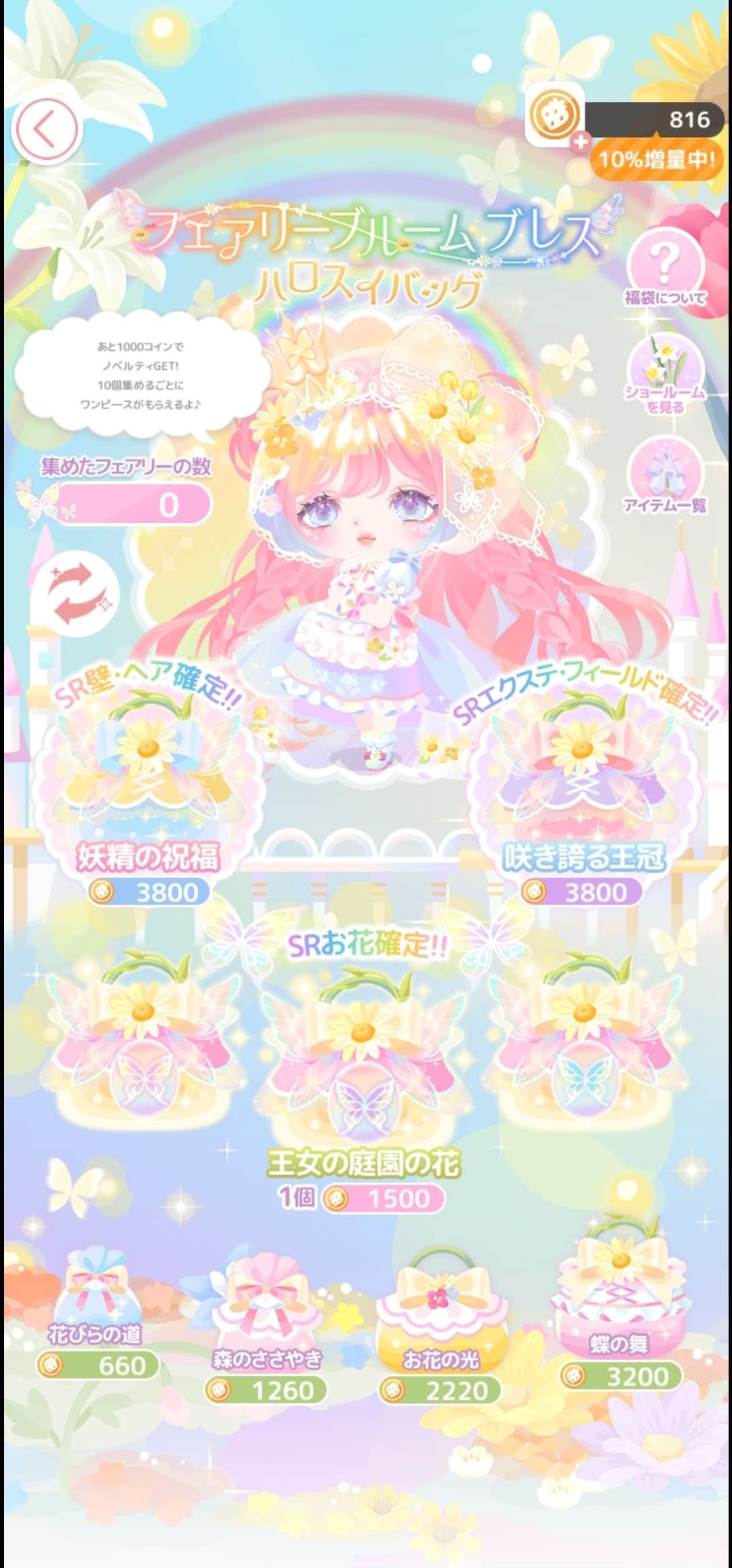The image size is (732, 1568).
Task: Go back with the arrow button
Action: tap(47, 130)
